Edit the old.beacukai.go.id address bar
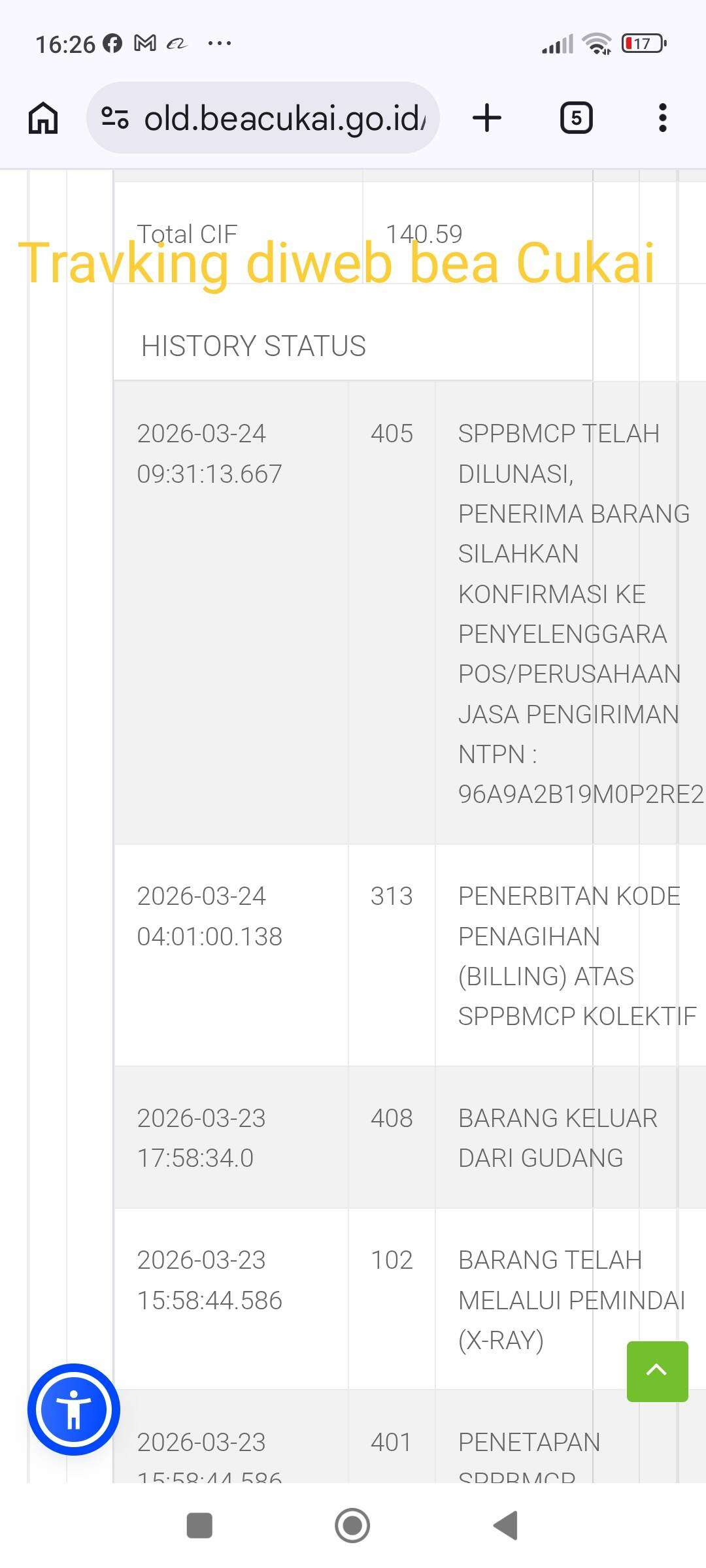Image resolution: width=706 pixels, height=1568 pixels. click(284, 118)
